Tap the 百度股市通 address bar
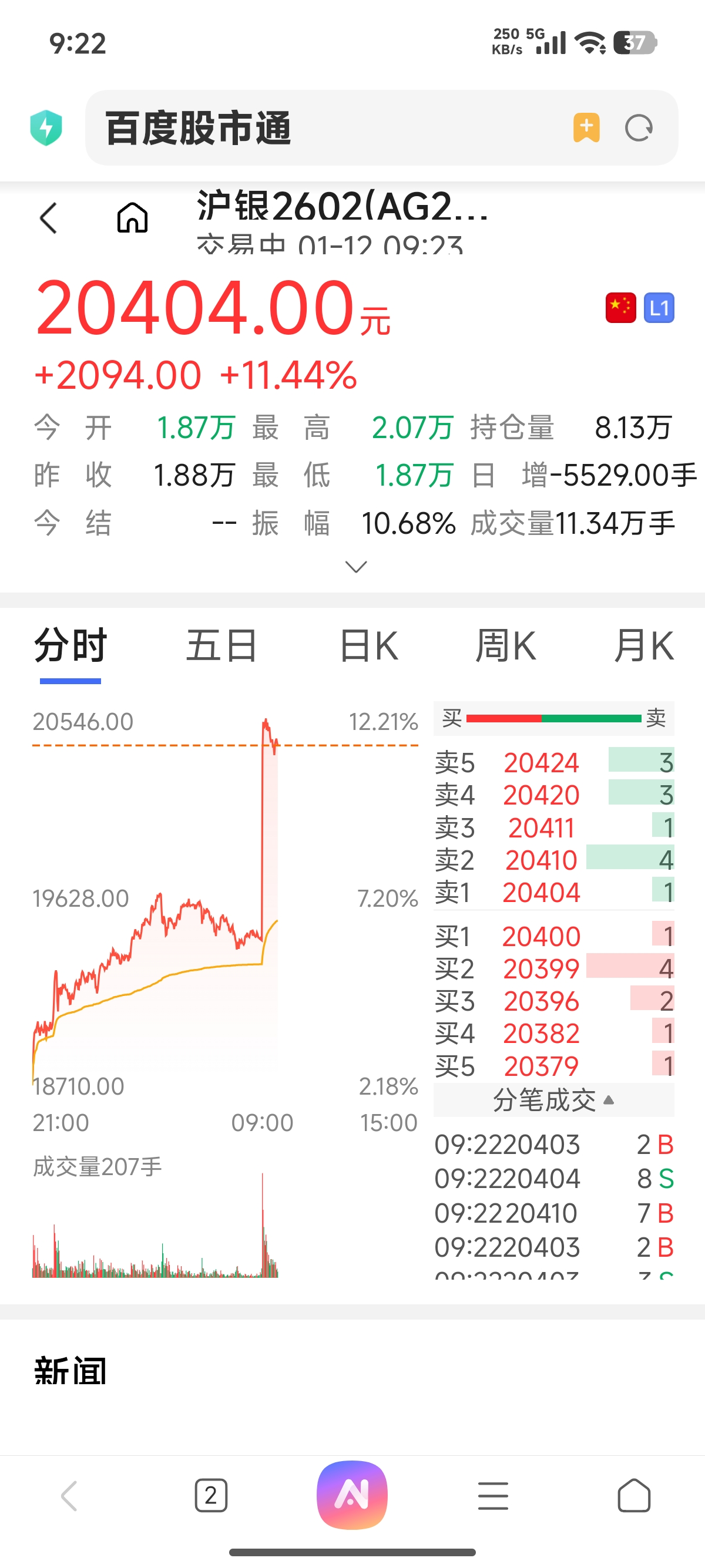Viewport: 705px width, 1568px height. point(329,128)
